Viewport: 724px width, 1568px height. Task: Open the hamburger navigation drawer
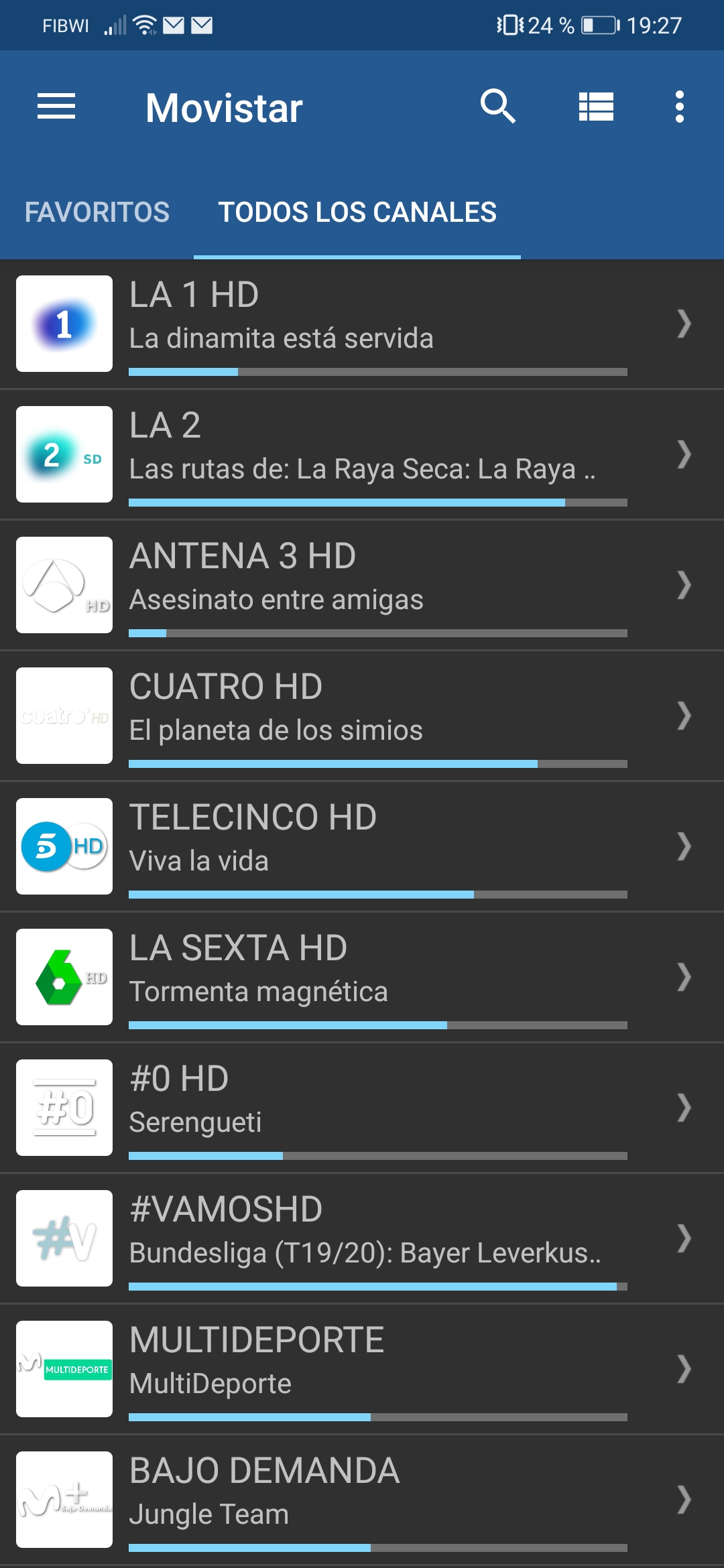click(56, 107)
